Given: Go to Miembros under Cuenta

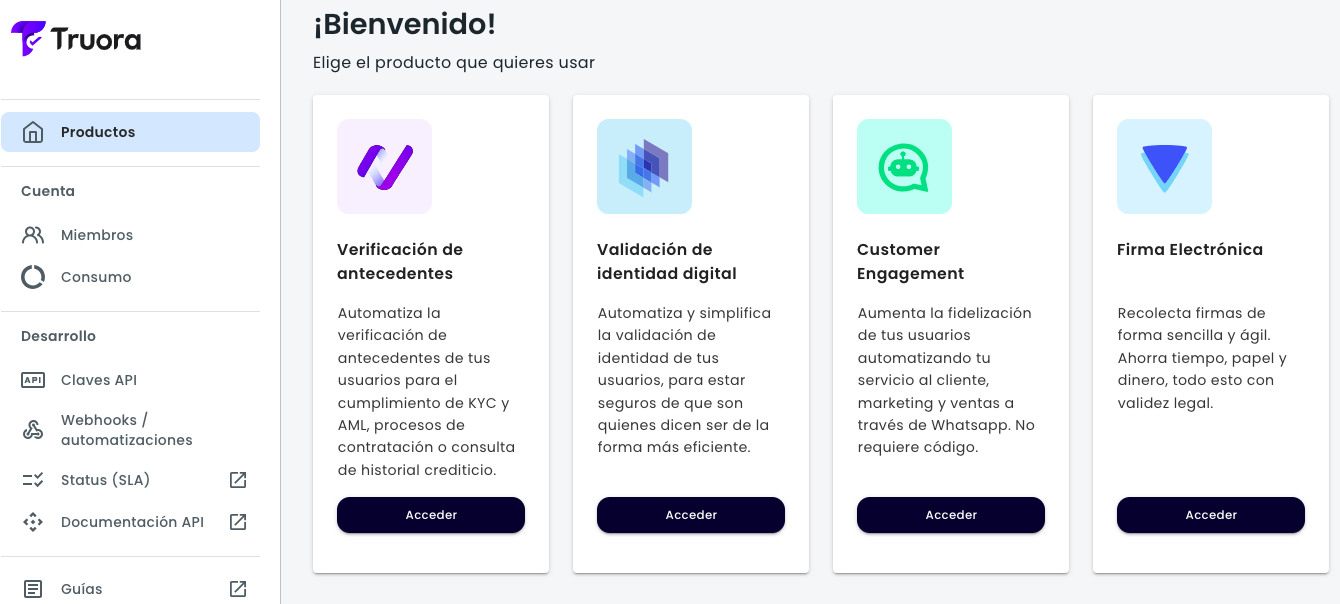Looking at the screenshot, I should (x=96, y=235).
